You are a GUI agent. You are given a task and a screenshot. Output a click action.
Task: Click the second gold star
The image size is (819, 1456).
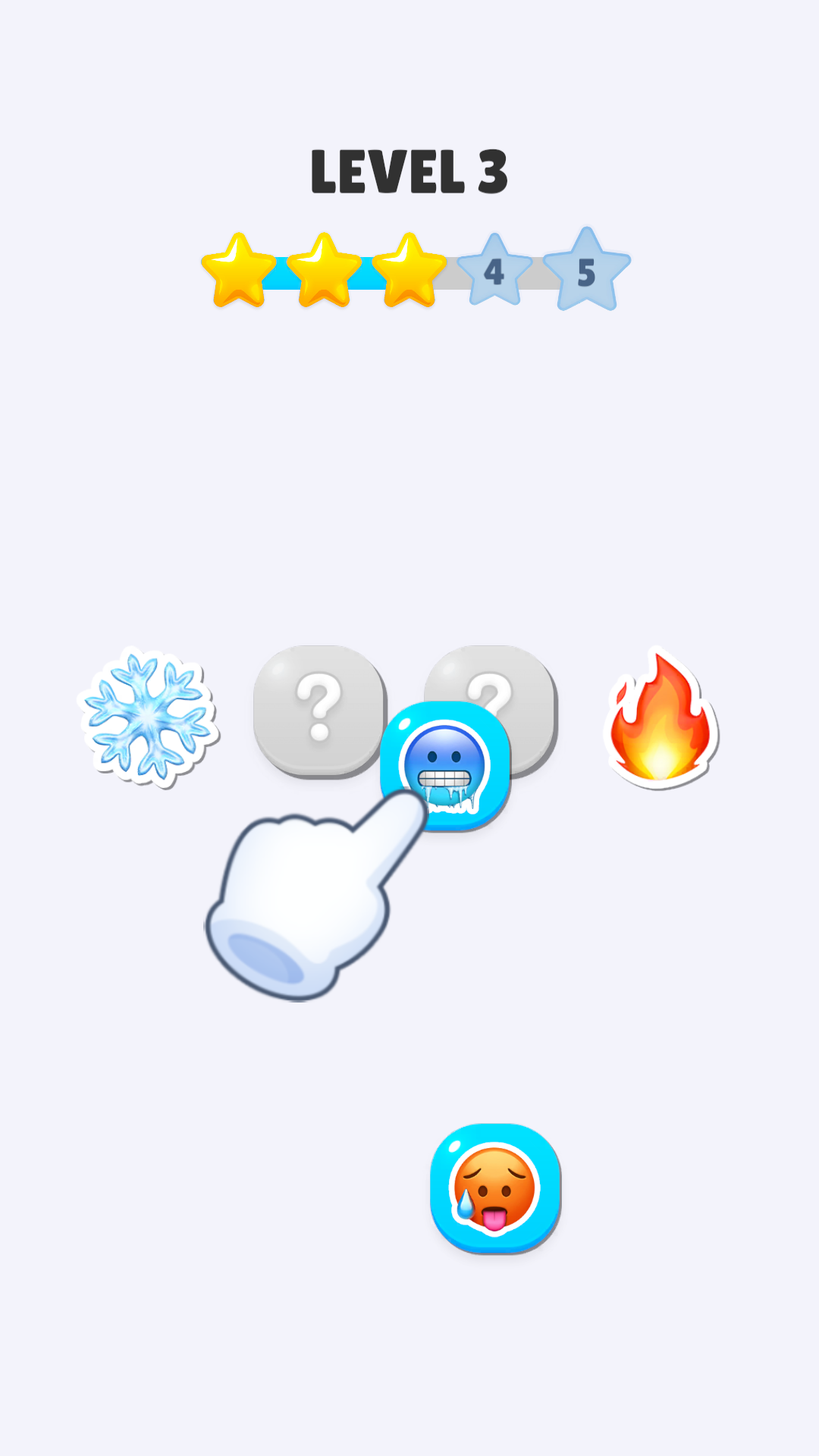(x=325, y=269)
